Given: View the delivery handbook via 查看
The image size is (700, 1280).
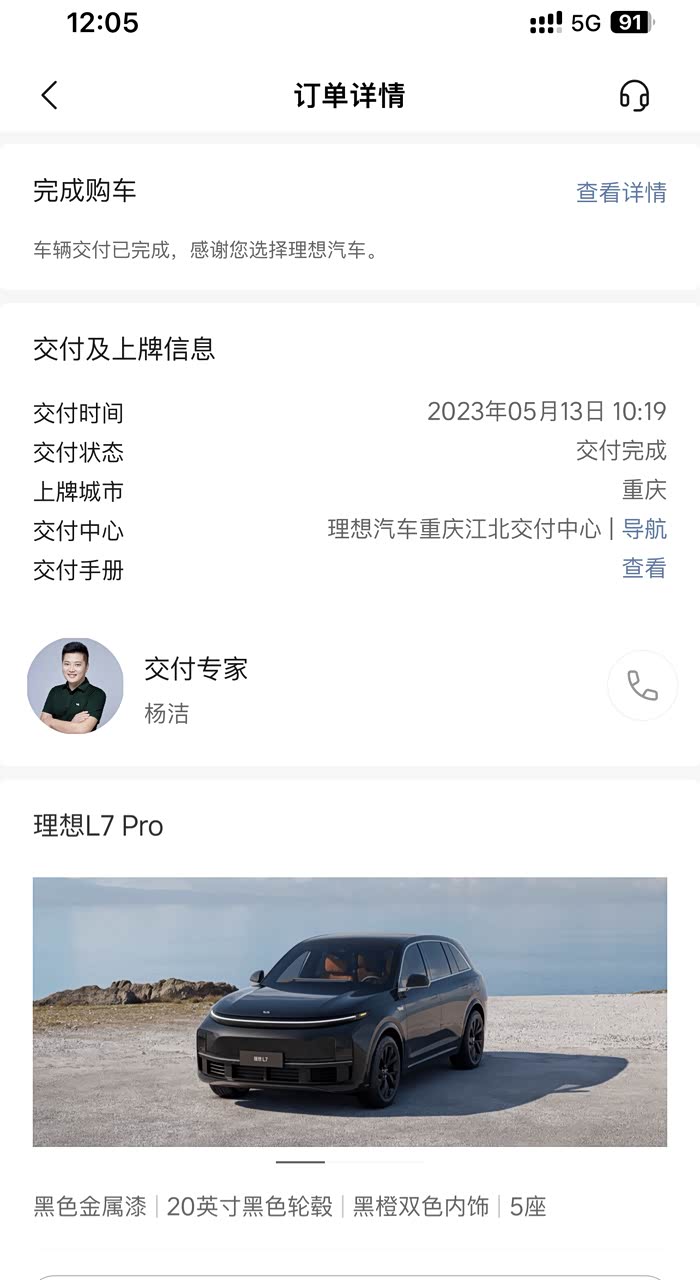Looking at the screenshot, I should pos(644,568).
